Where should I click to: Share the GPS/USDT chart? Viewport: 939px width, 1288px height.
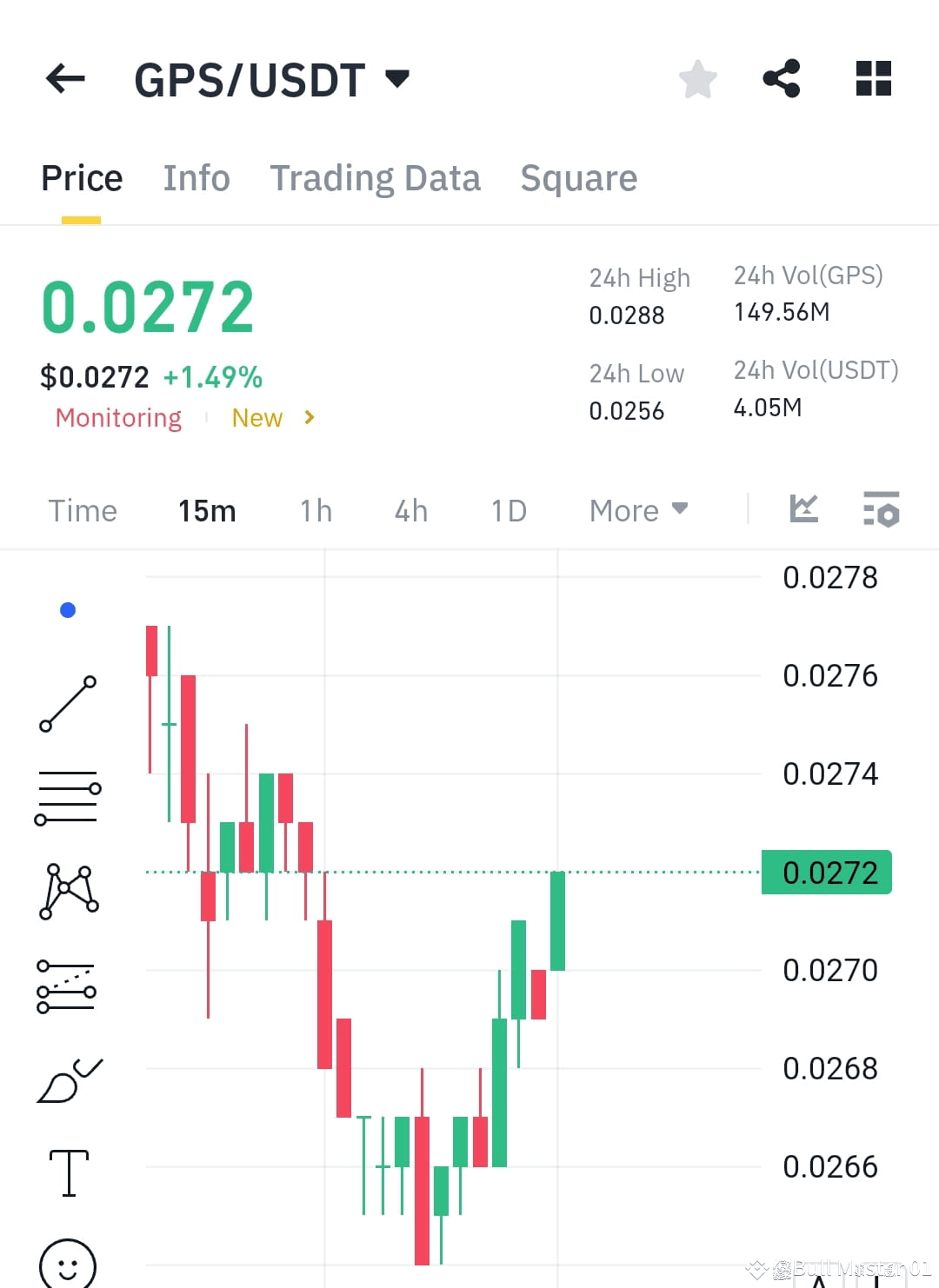click(x=782, y=79)
